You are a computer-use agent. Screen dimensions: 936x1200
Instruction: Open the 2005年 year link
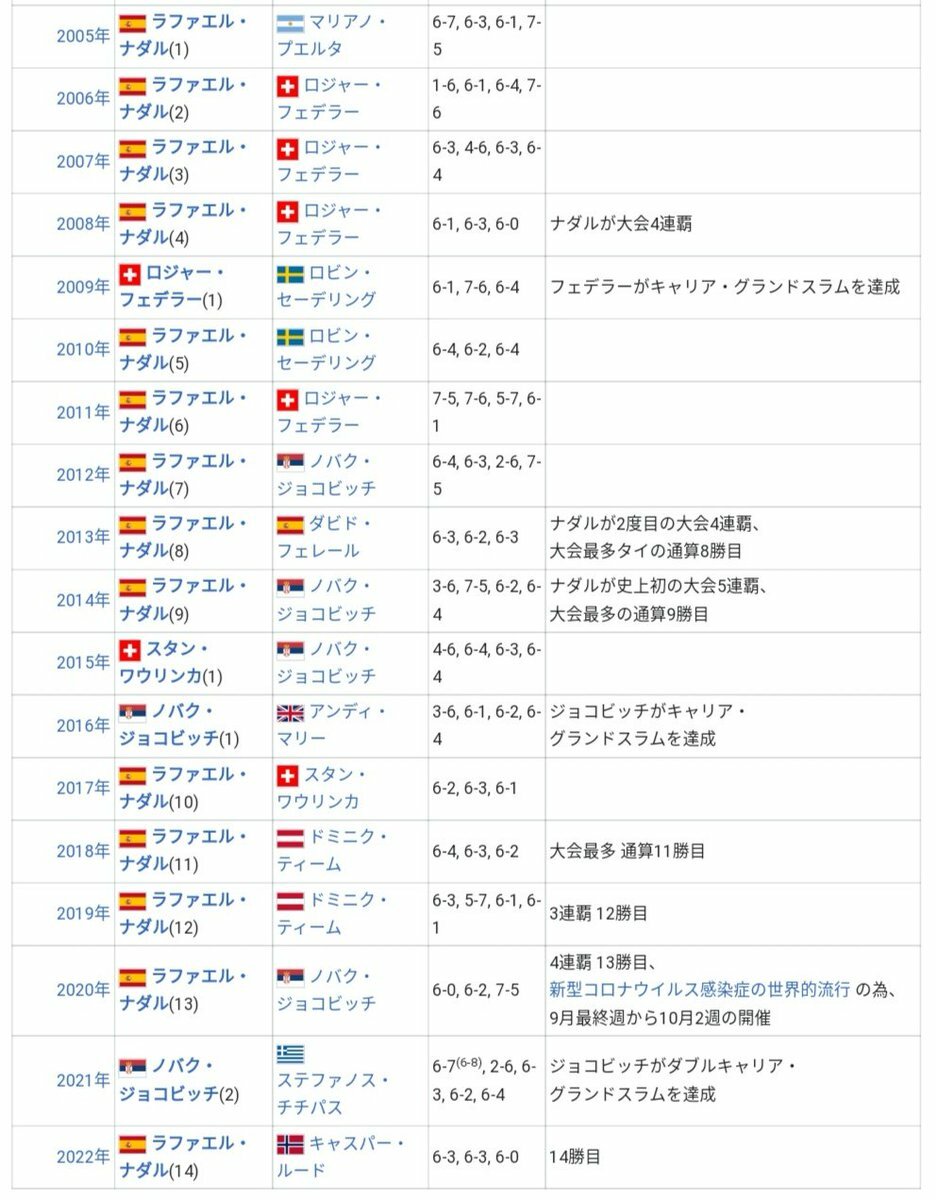click(83, 36)
